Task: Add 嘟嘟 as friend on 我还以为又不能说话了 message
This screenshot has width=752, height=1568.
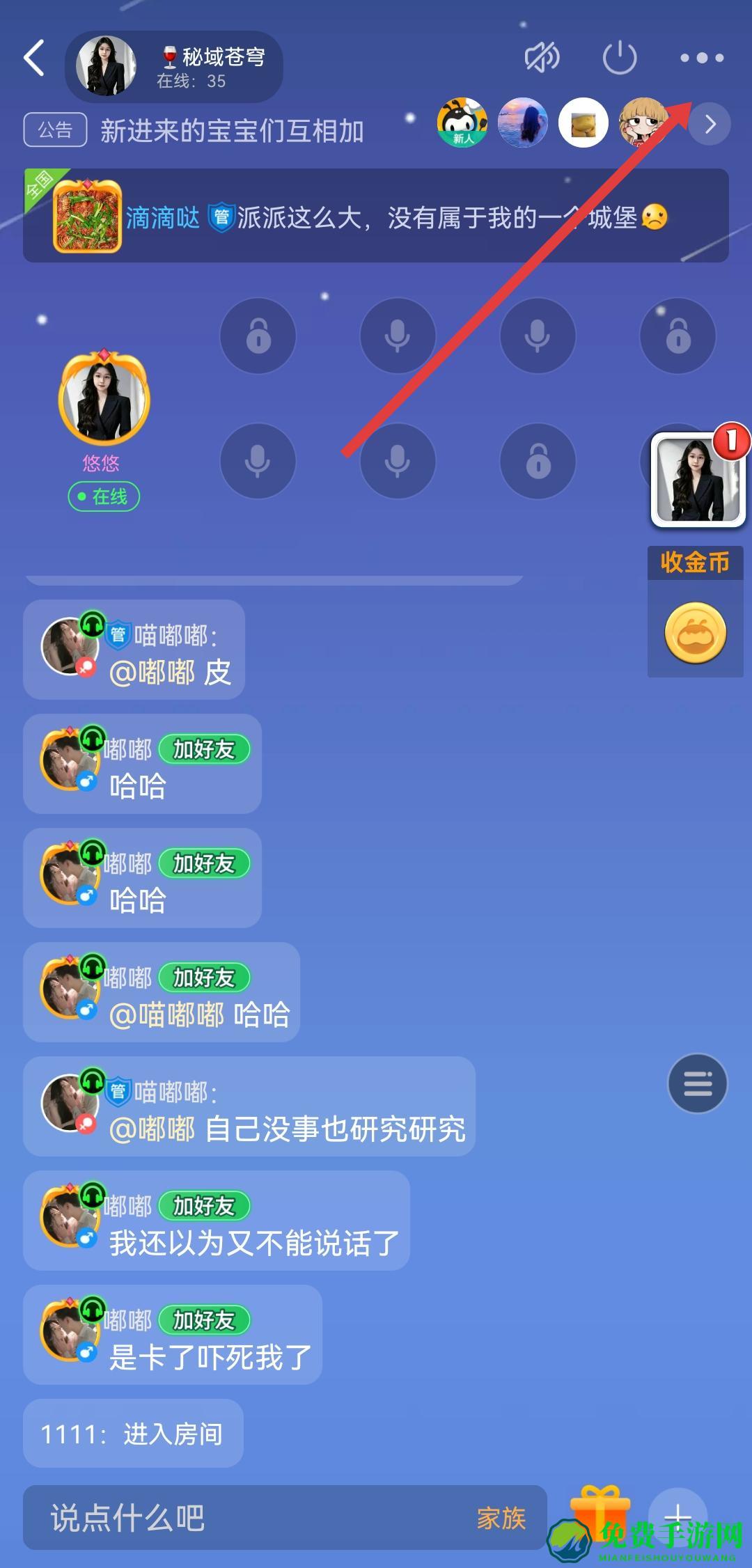Action: tap(204, 1206)
